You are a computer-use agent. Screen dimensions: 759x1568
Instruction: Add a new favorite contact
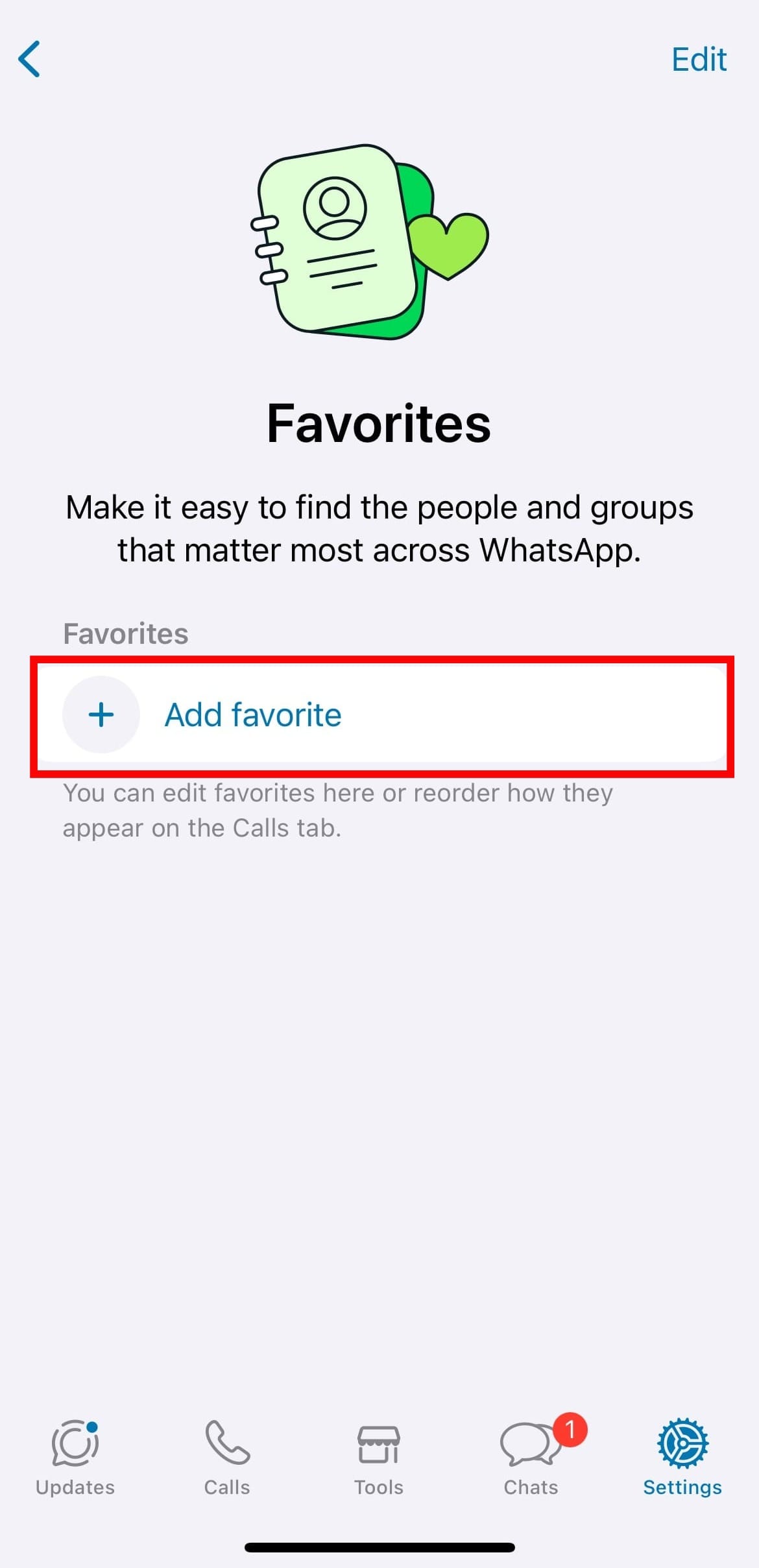[252, 715]
